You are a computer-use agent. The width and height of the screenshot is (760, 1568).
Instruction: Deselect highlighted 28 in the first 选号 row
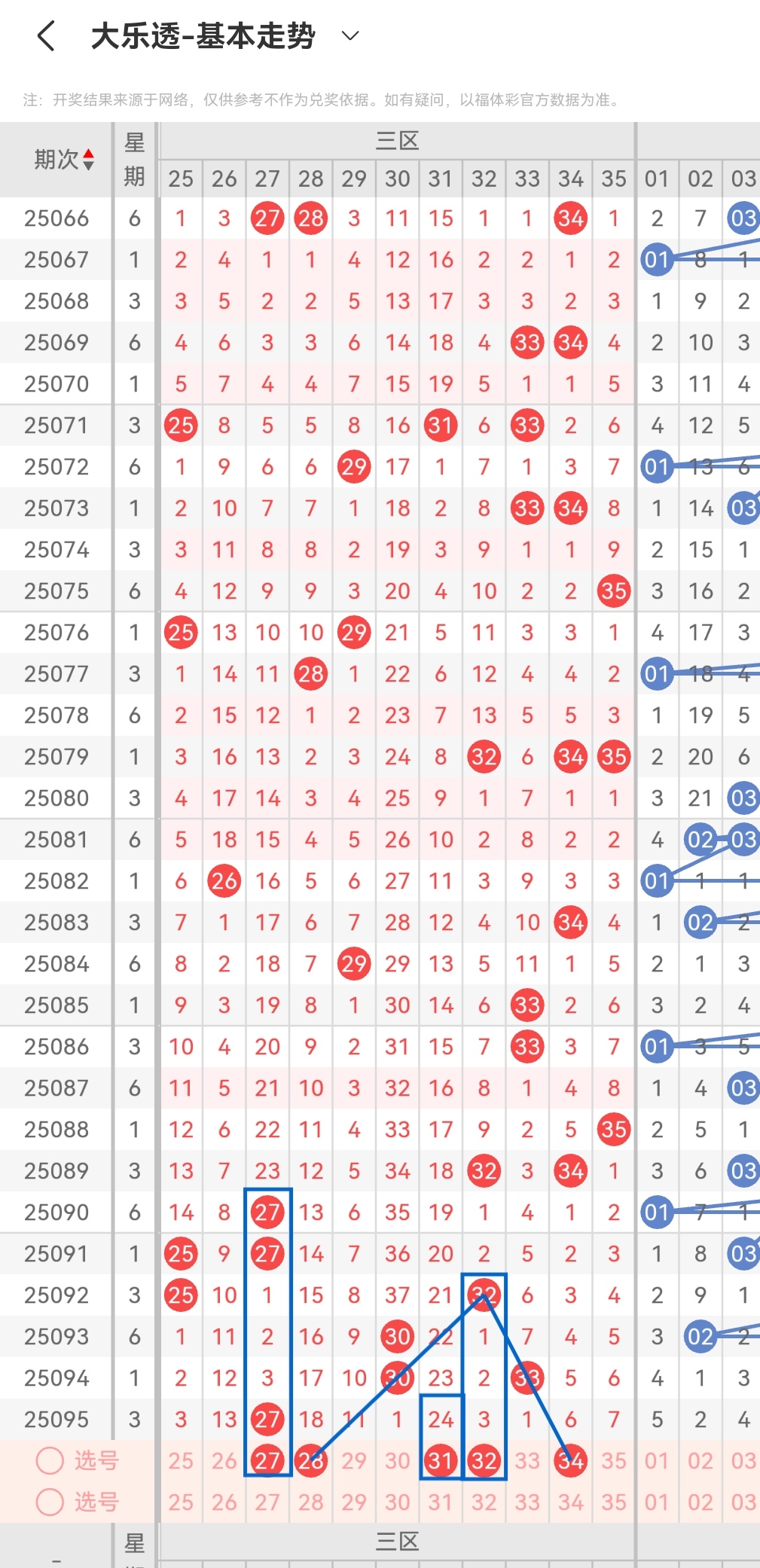click(x=311, y=1461)
